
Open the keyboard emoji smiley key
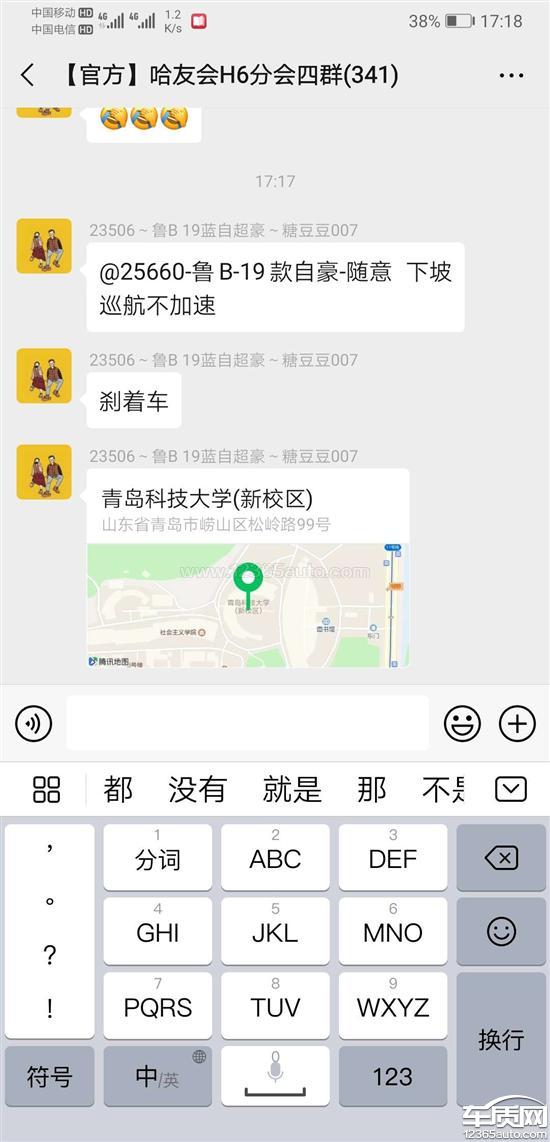click(501, 932)
